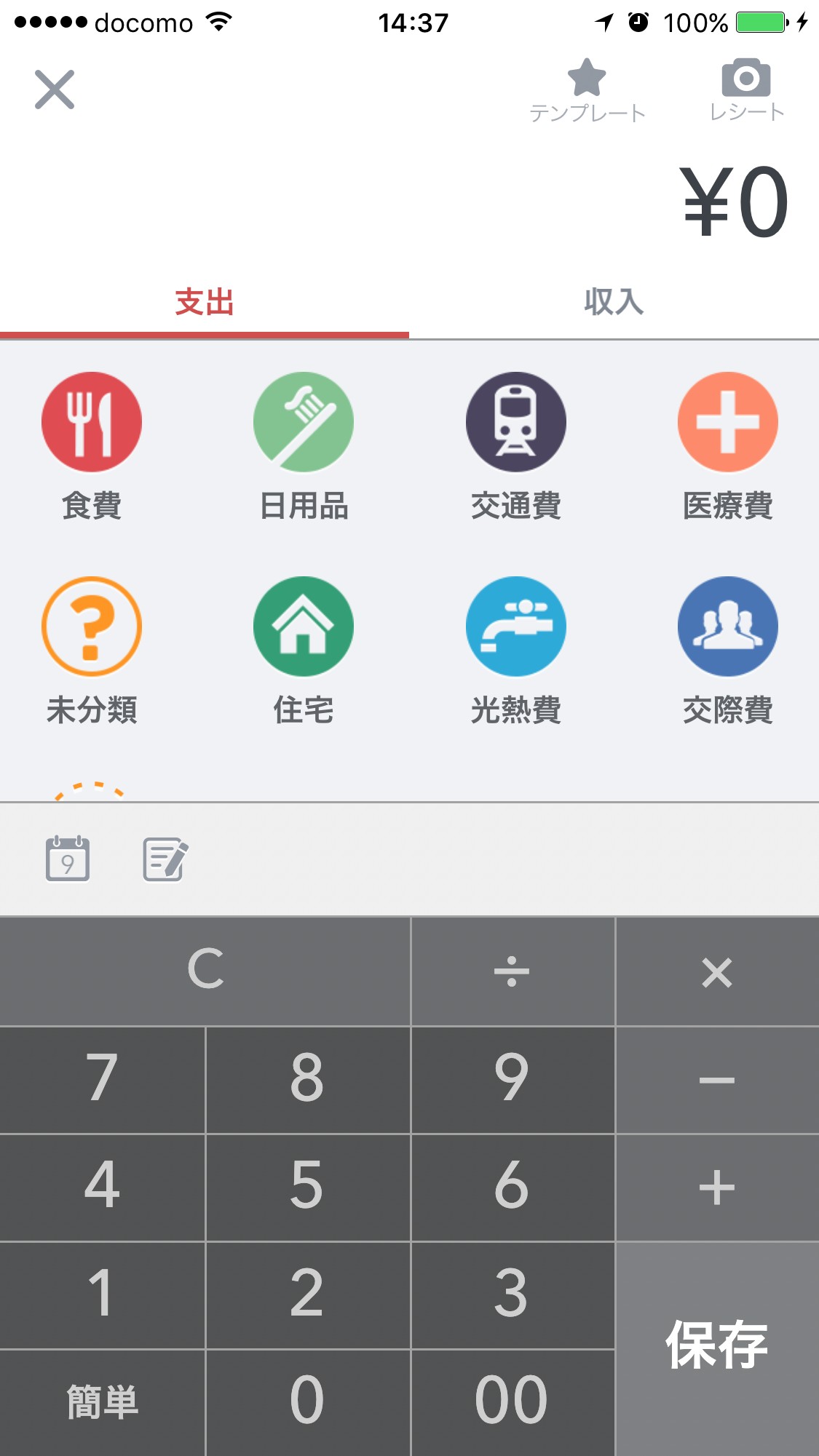Pick the 交際費 category
Viewport: 819px width, 1456px height.
pyautogui.click(x=727, y=649)
